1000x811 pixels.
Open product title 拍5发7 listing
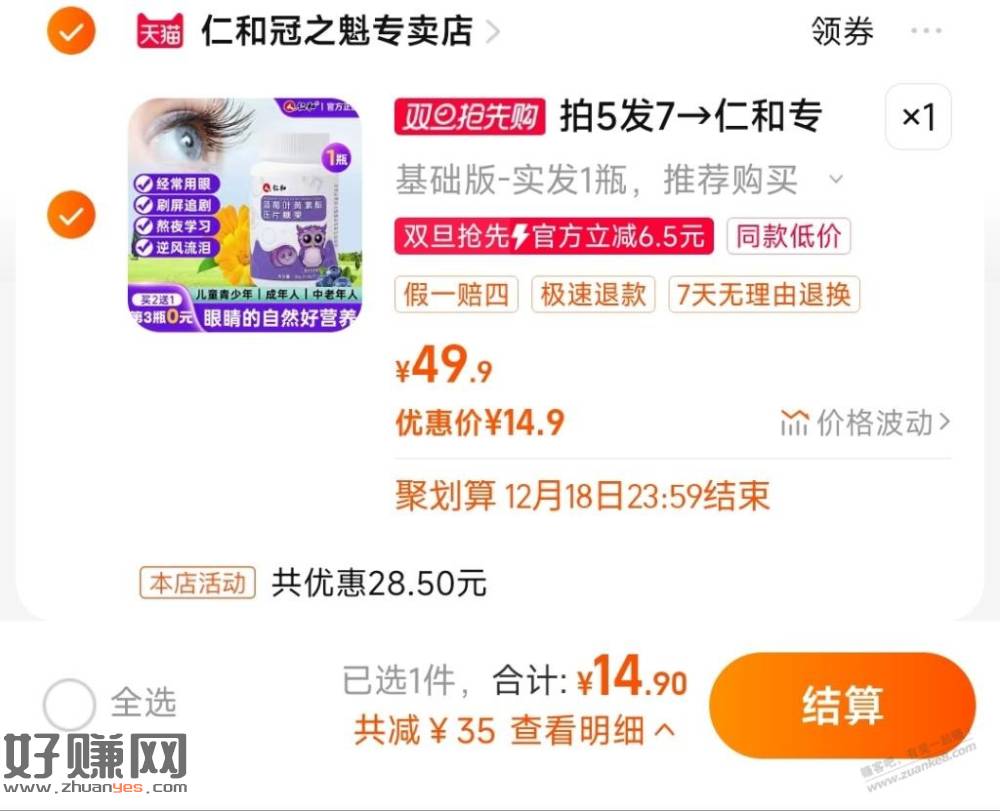pyautogui.click(x=690, y=118)
